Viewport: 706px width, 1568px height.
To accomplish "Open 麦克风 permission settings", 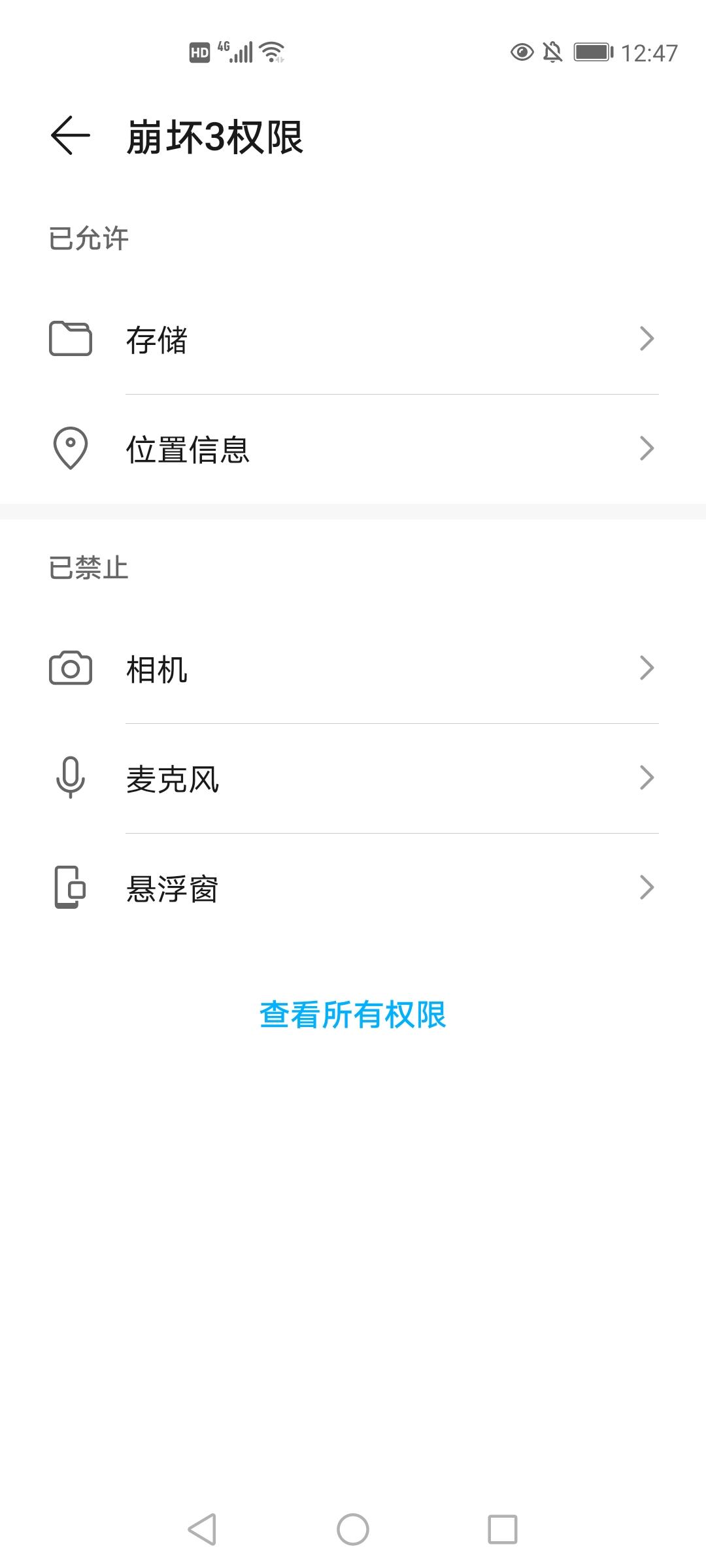I will pyautogui.click(x=353, y=778).
